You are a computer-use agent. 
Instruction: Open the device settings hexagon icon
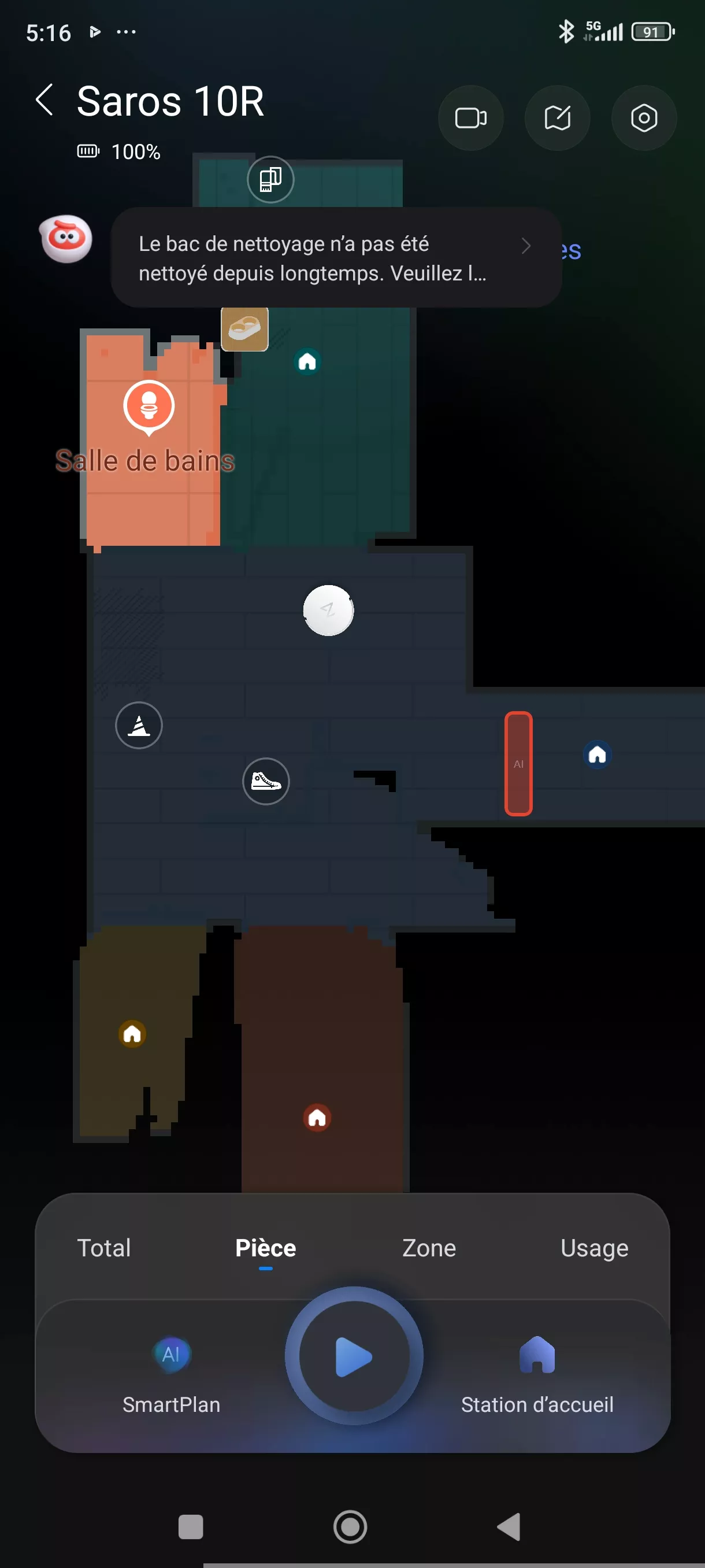pos(644,118)
